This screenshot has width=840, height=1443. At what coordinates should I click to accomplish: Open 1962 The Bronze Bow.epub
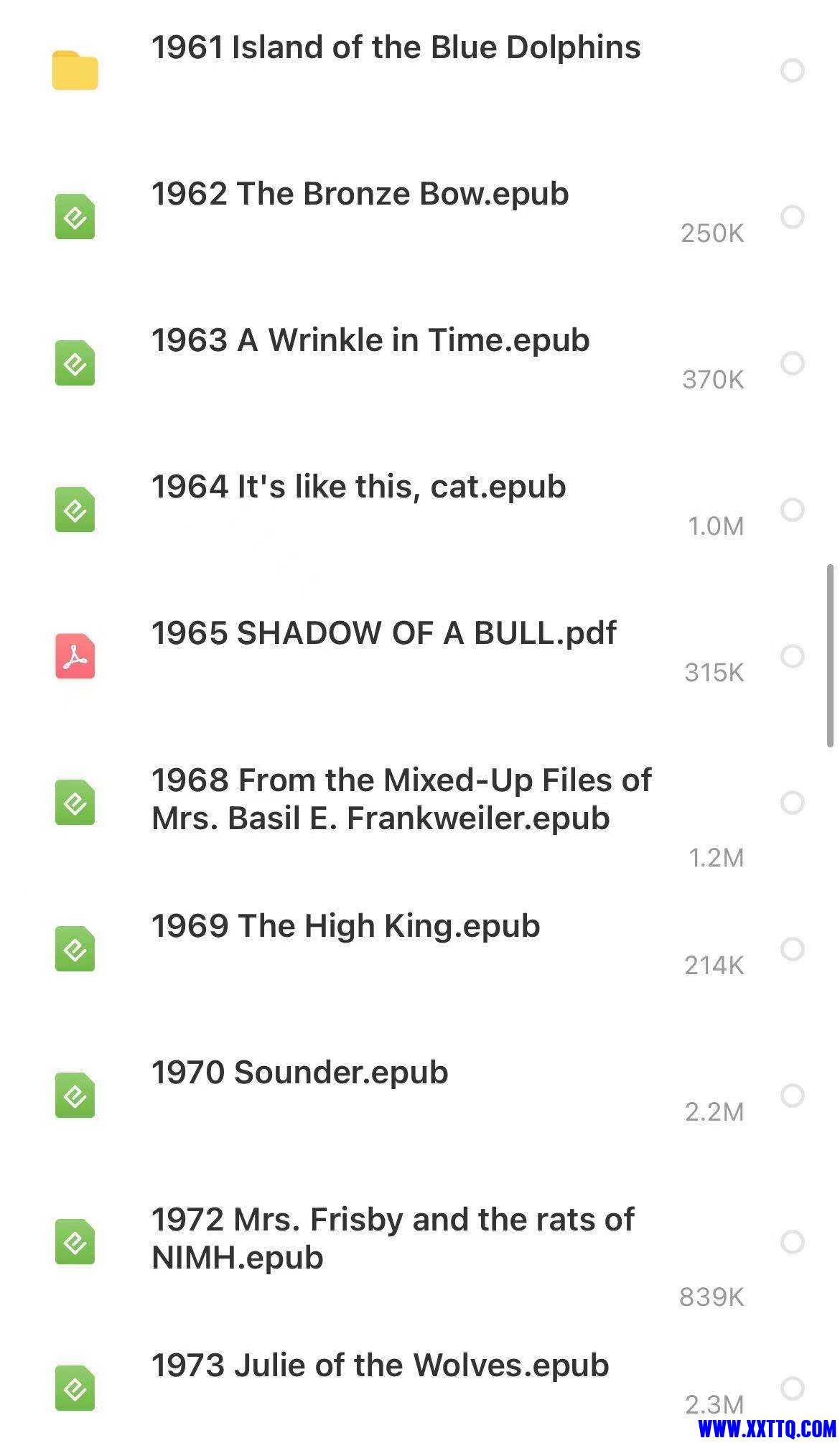(x=359, y=195)
